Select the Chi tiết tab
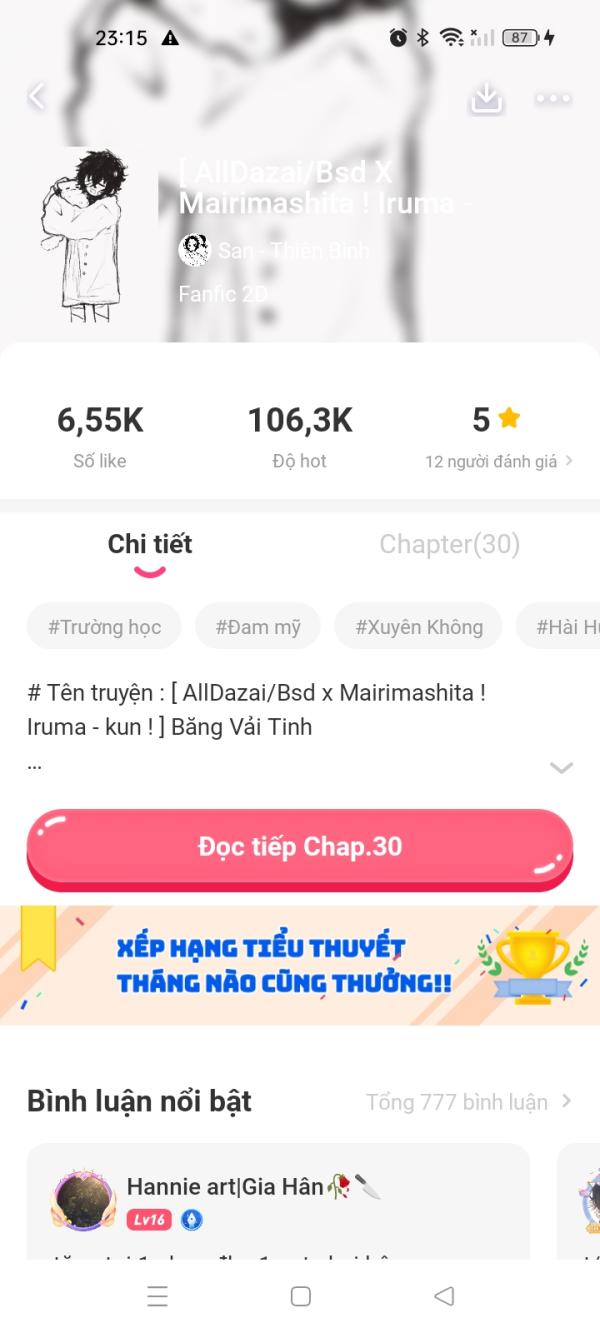600x1333 pixels. tap(150, 545)
